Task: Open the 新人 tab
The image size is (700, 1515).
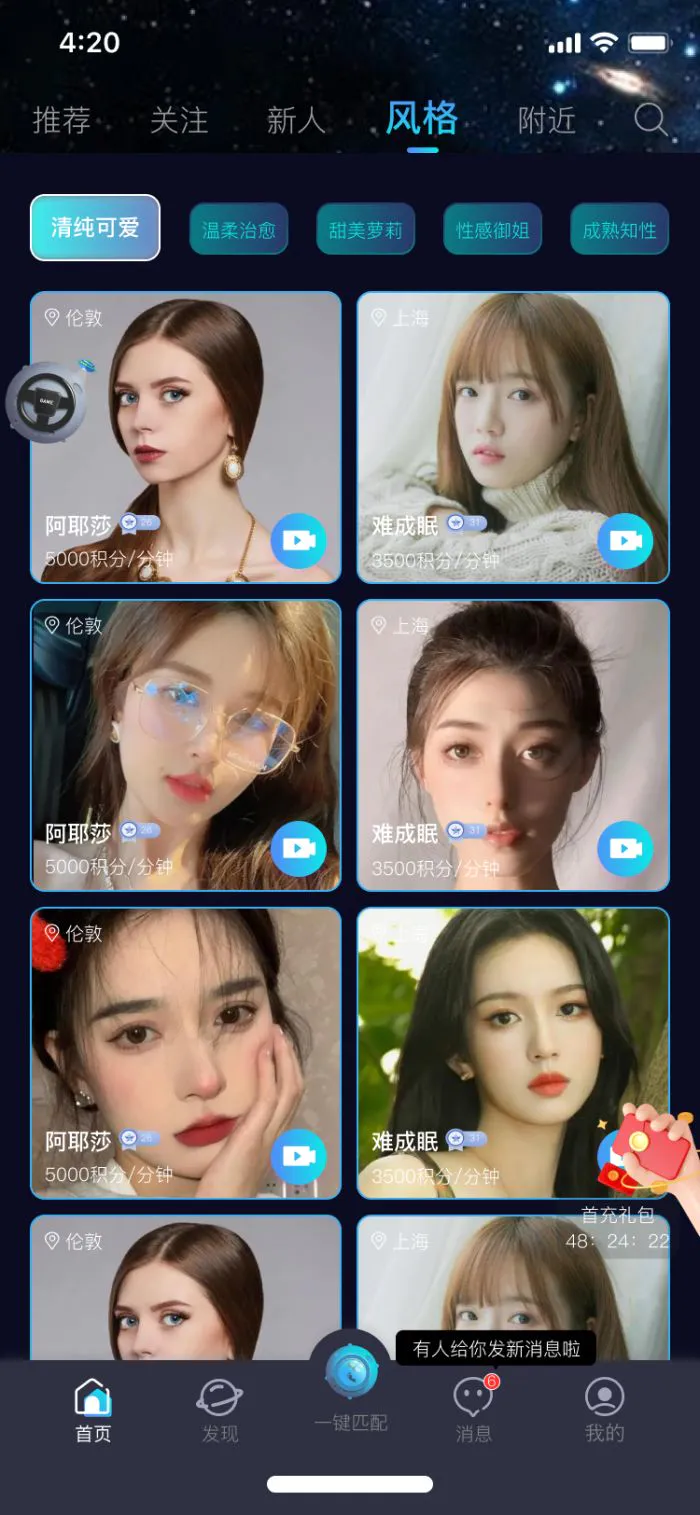Action: [296, 121]
